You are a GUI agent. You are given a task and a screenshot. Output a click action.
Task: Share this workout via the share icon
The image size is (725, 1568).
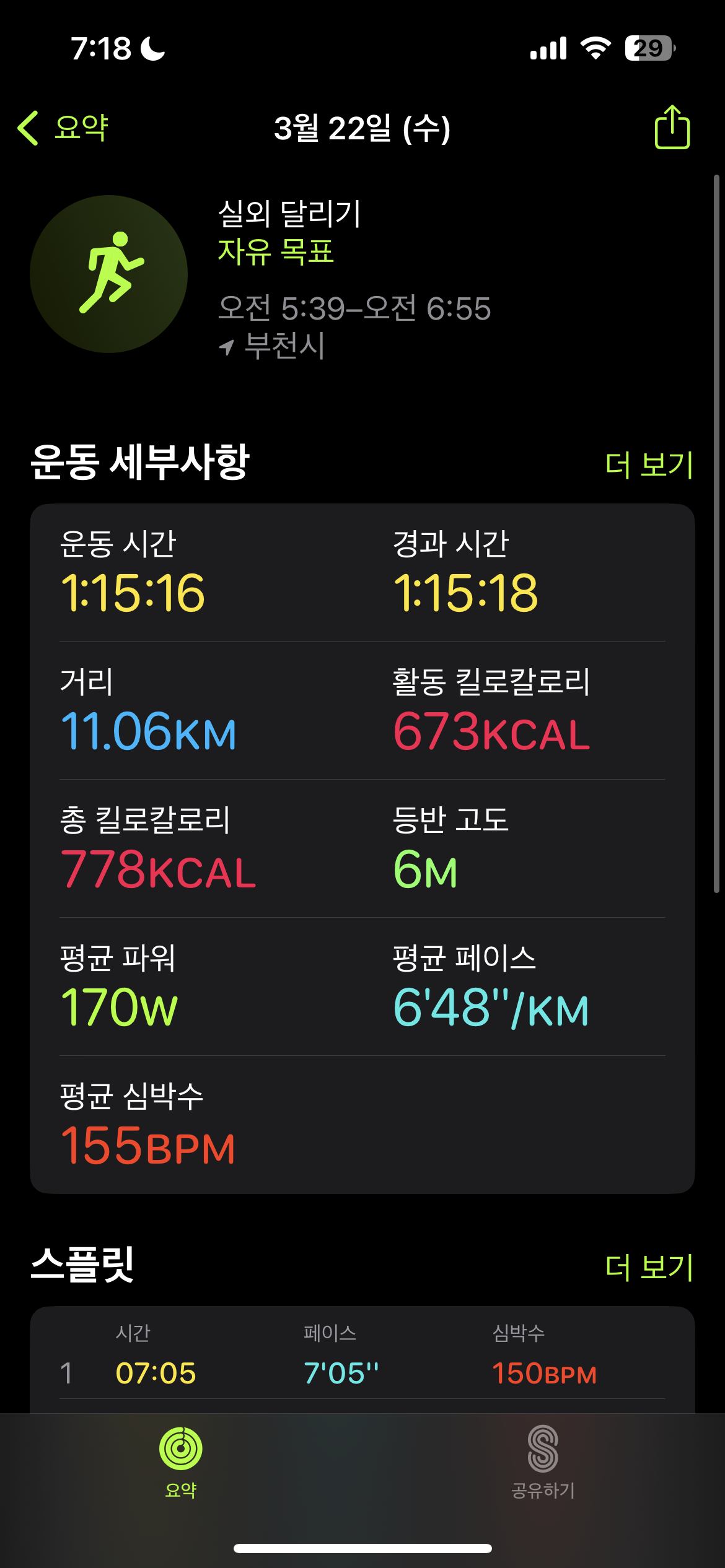[672, 128]
